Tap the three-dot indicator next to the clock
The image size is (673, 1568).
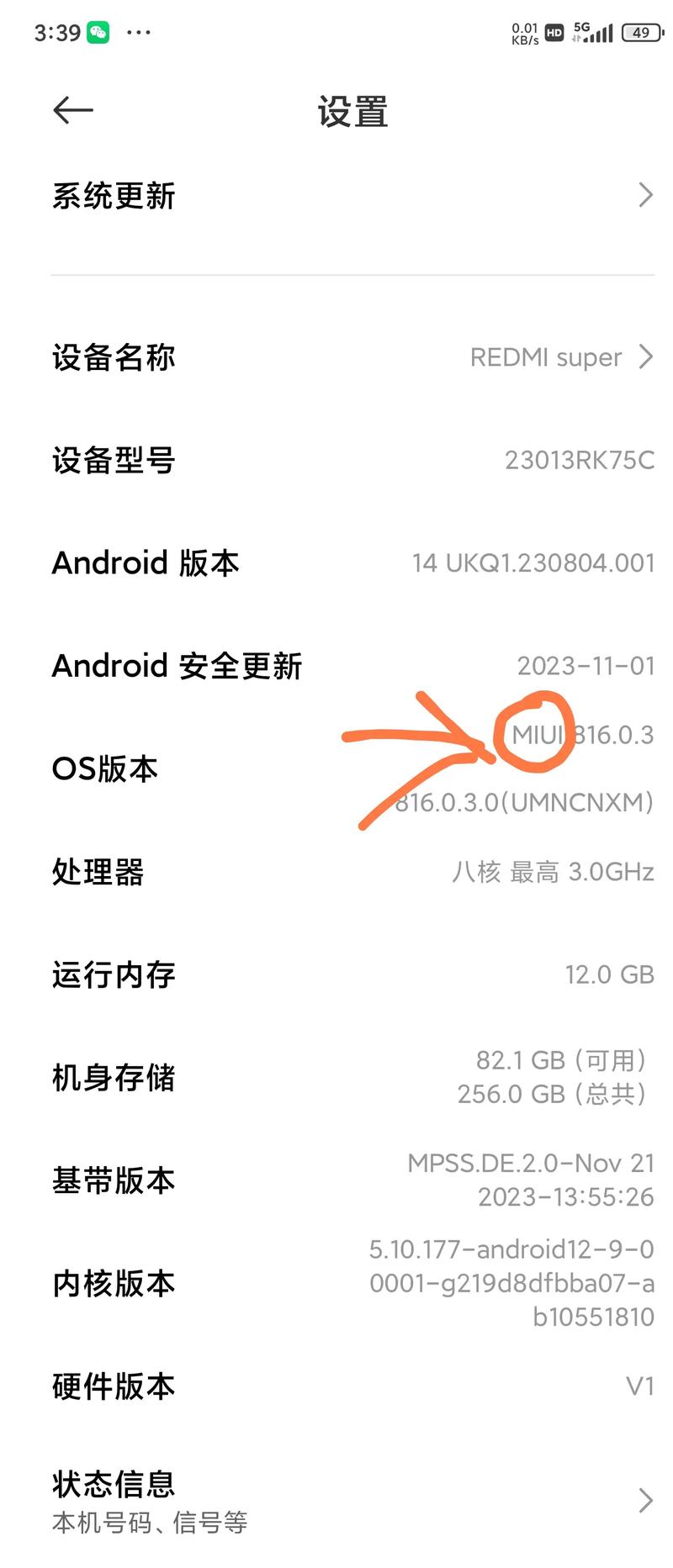[137, 33]
